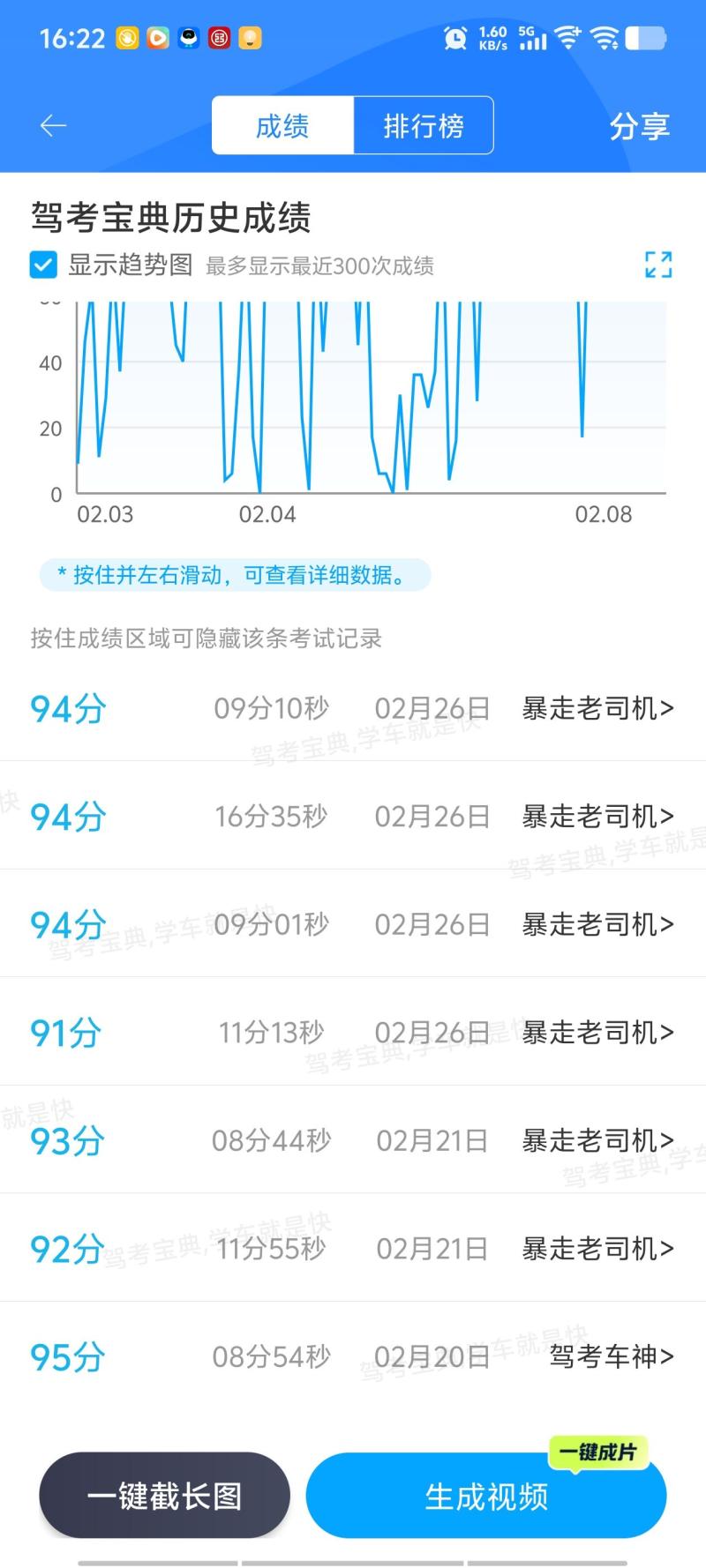Generate a video with 生成视频
Viewport: 706px width, 1568px height.
486,1497
